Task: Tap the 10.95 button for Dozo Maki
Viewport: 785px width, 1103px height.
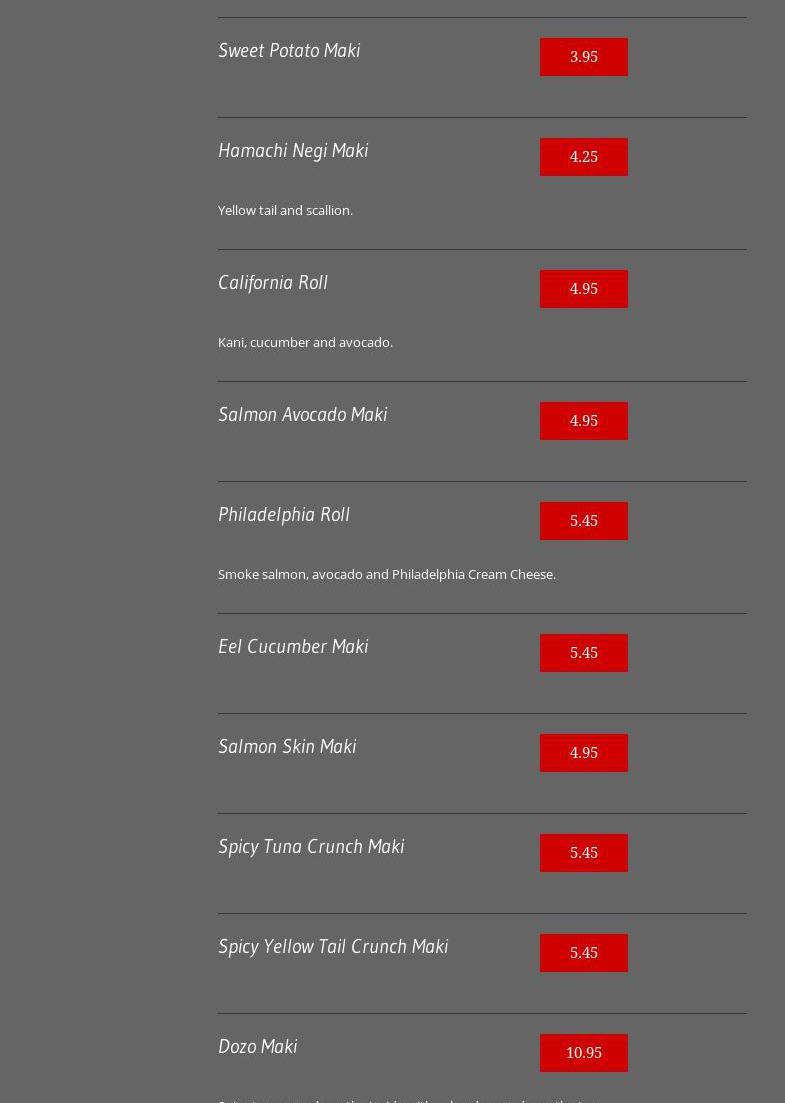Action: pyautogui.click(x=583, y=1053)
